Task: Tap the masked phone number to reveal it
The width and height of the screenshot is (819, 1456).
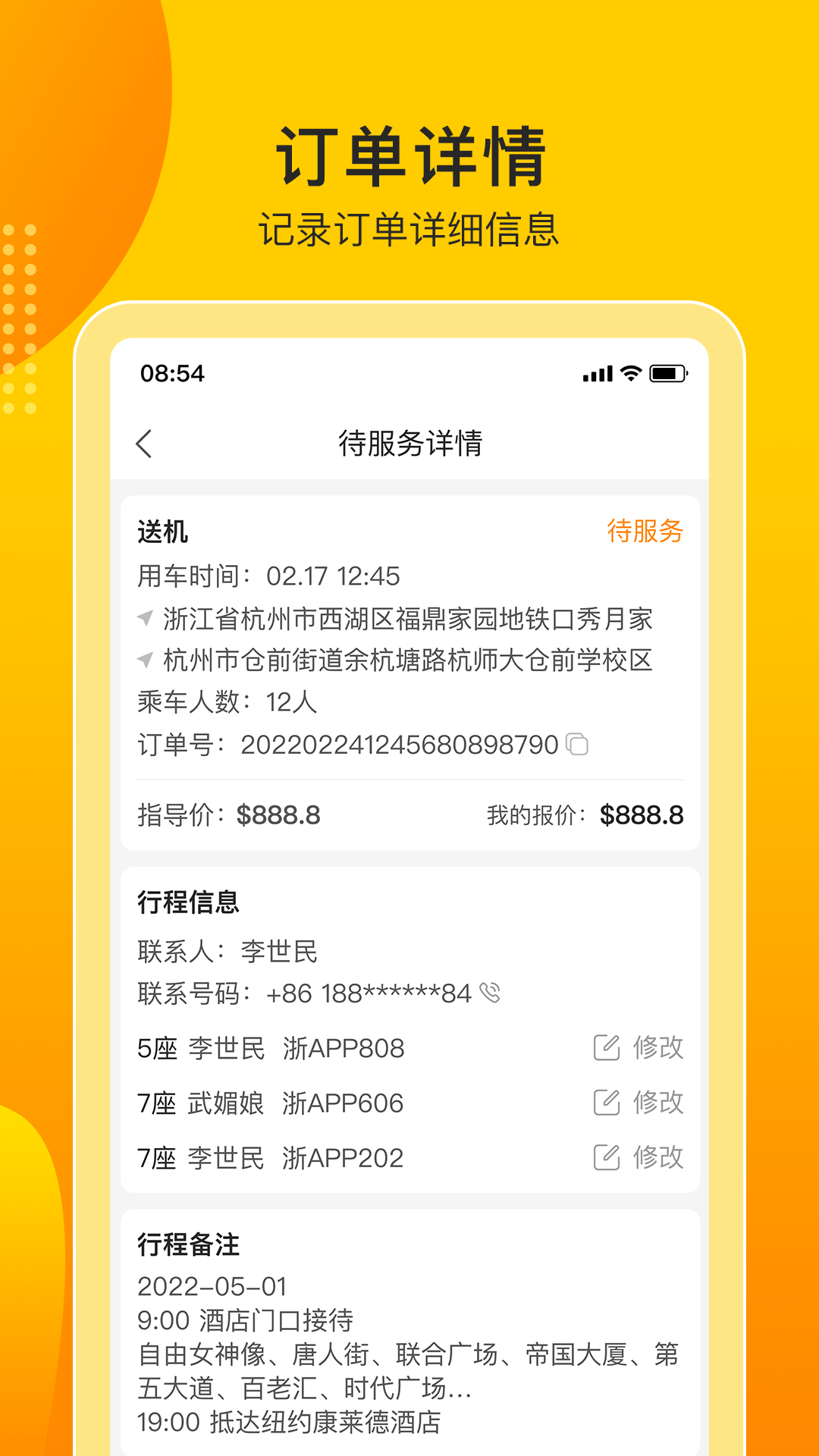Action: pyautogui.click(x=369, y=990)
